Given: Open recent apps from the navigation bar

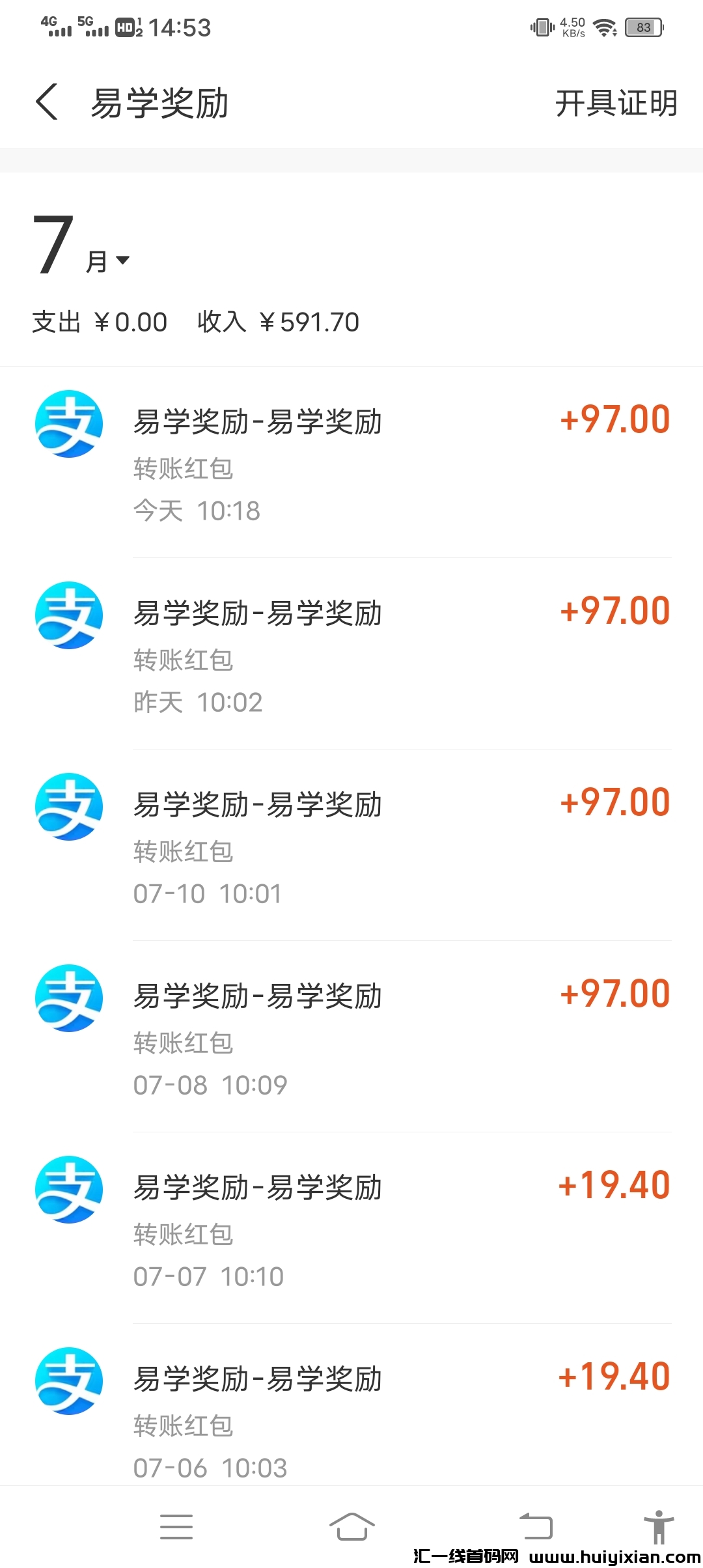Looking at the screenshot, I should coord(176,1527).
